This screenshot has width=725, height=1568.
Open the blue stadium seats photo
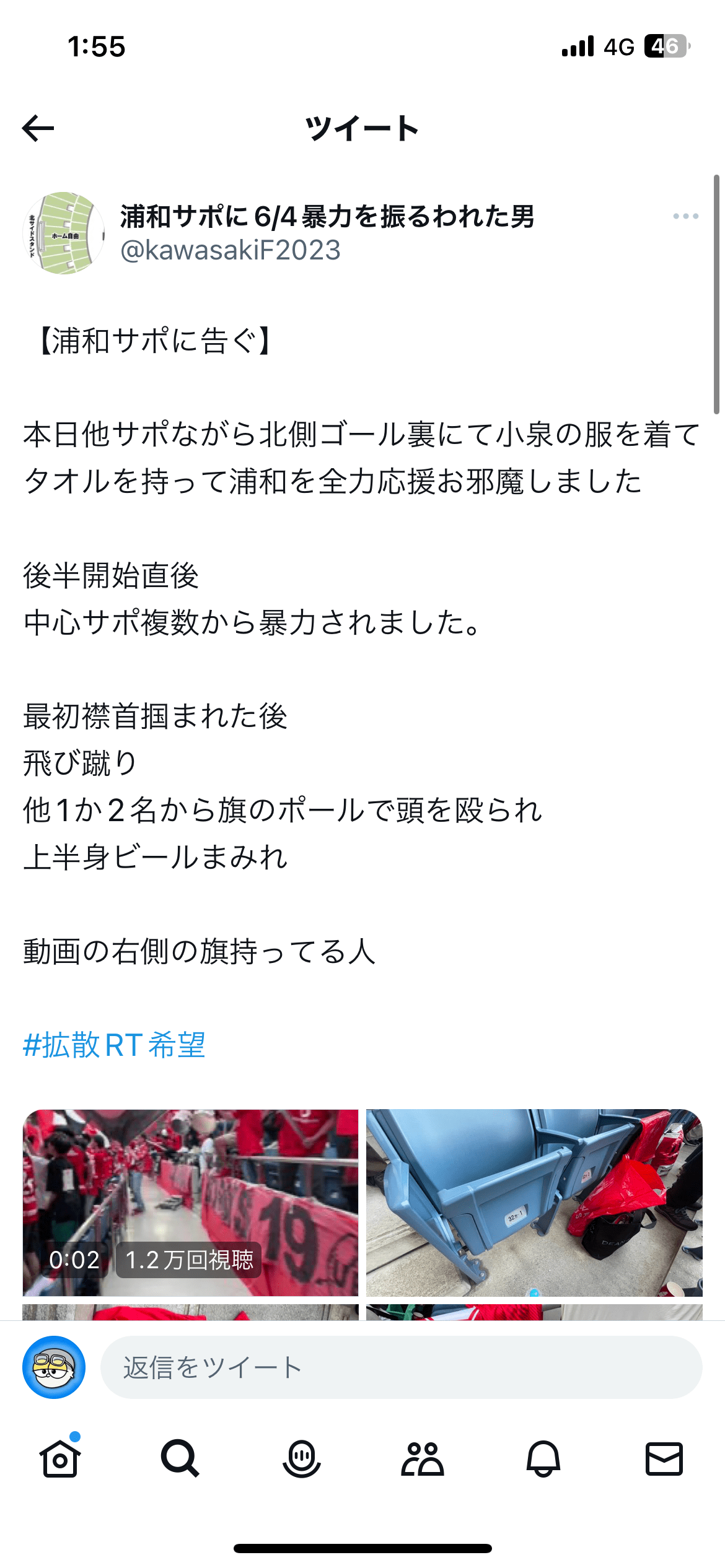tap(534, 1203)
